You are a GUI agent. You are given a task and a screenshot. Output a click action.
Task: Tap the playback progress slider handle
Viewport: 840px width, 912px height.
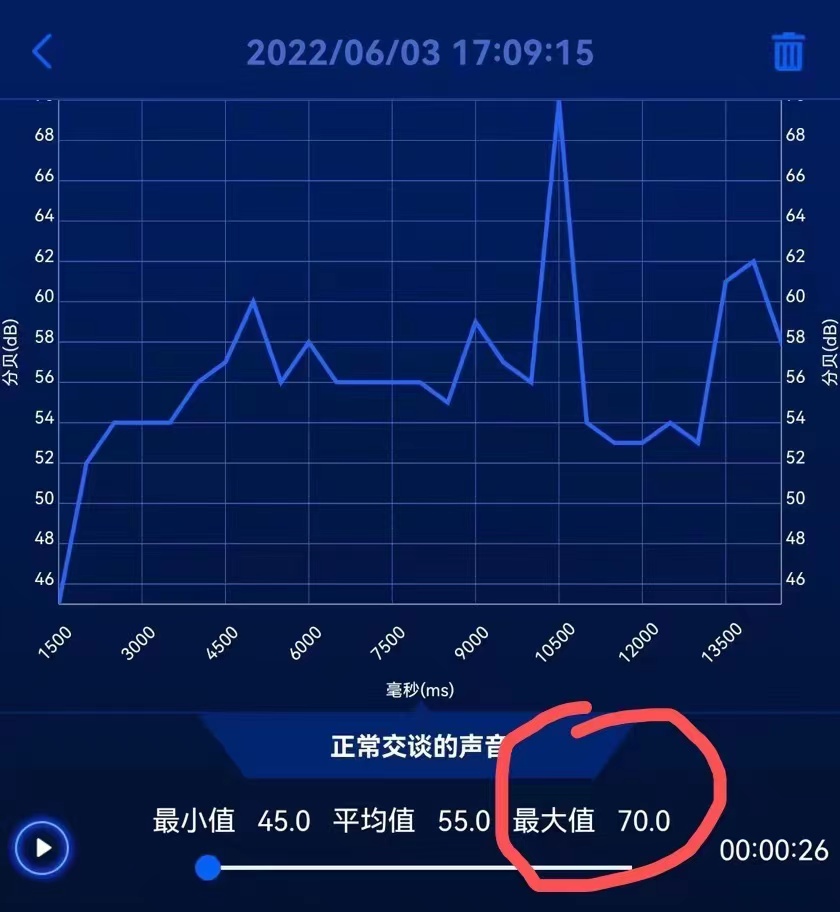pos(207,866)
